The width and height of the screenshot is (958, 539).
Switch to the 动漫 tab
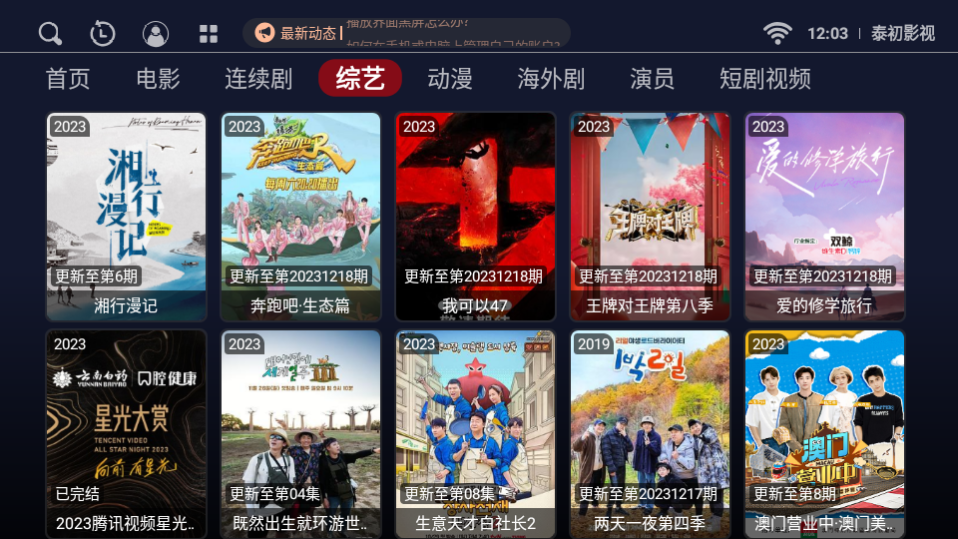tap(450, 79)
